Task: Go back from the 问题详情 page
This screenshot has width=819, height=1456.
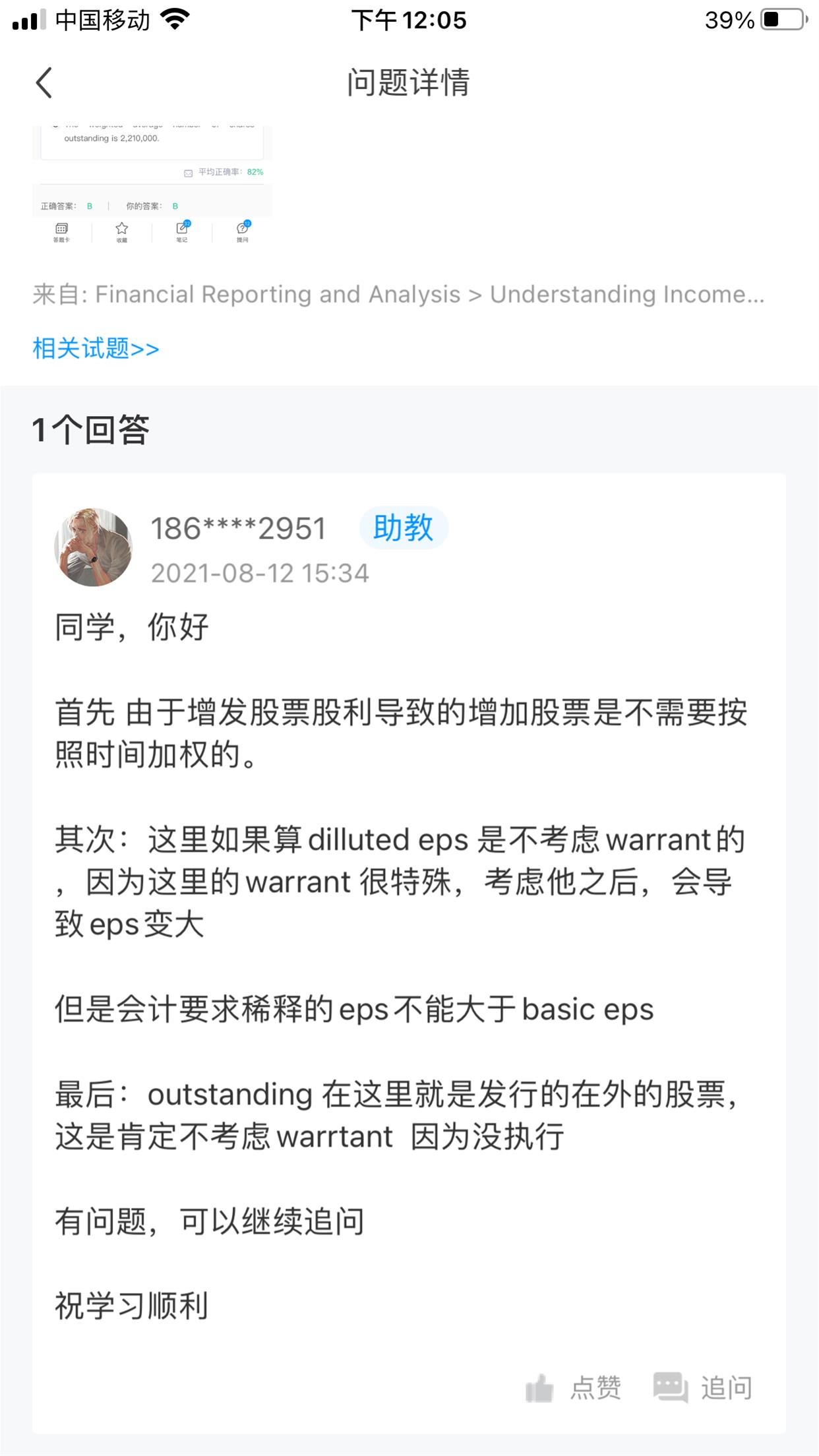Action: 44,83
